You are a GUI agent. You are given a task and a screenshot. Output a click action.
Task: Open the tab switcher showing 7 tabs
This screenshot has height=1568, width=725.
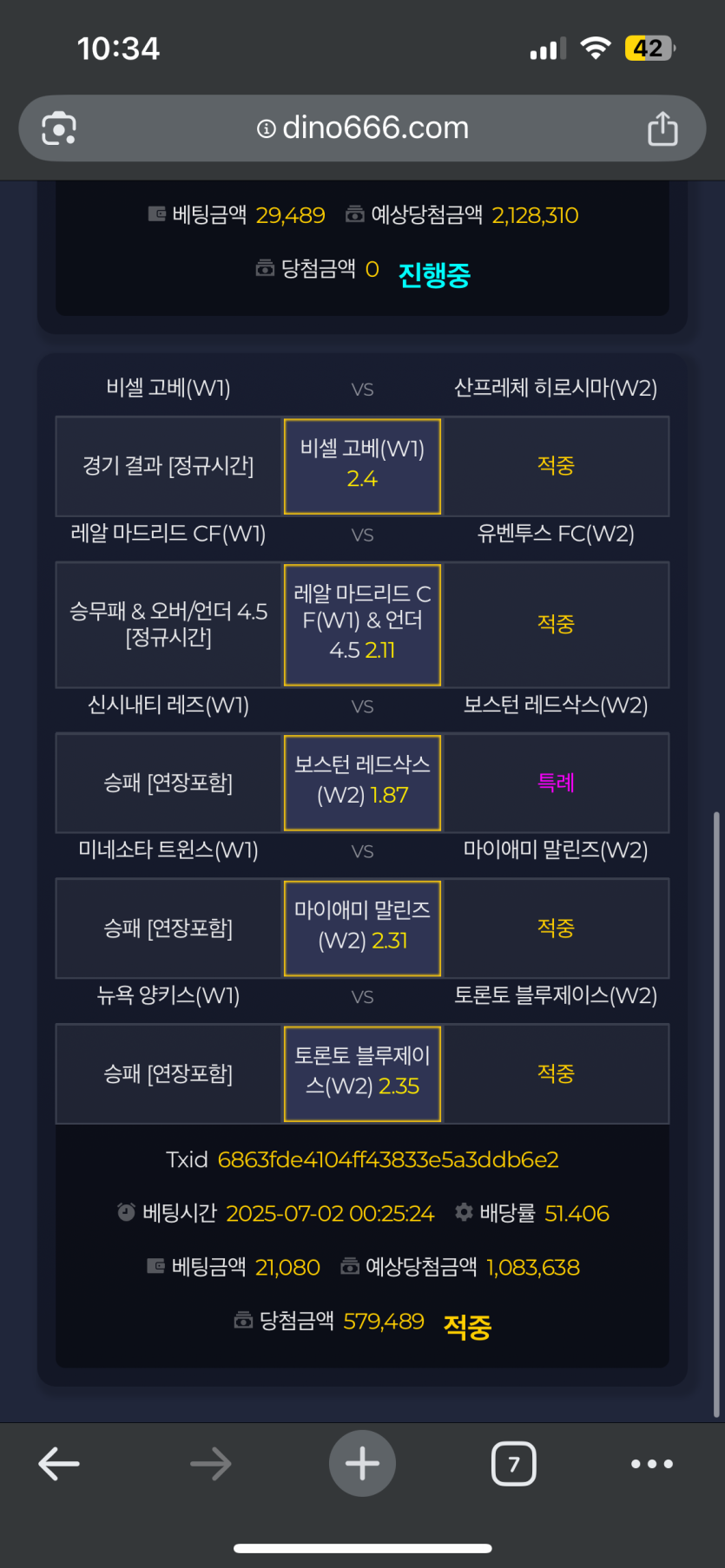(x=513, y=1464)
